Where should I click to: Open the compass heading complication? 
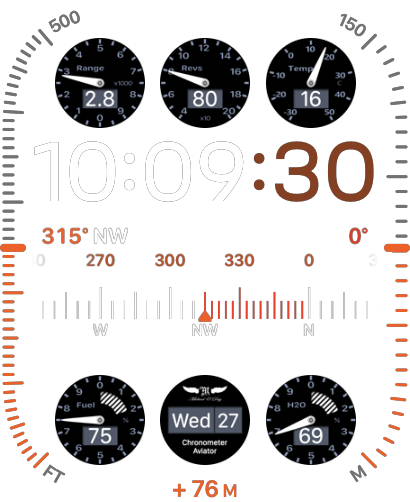205,283
